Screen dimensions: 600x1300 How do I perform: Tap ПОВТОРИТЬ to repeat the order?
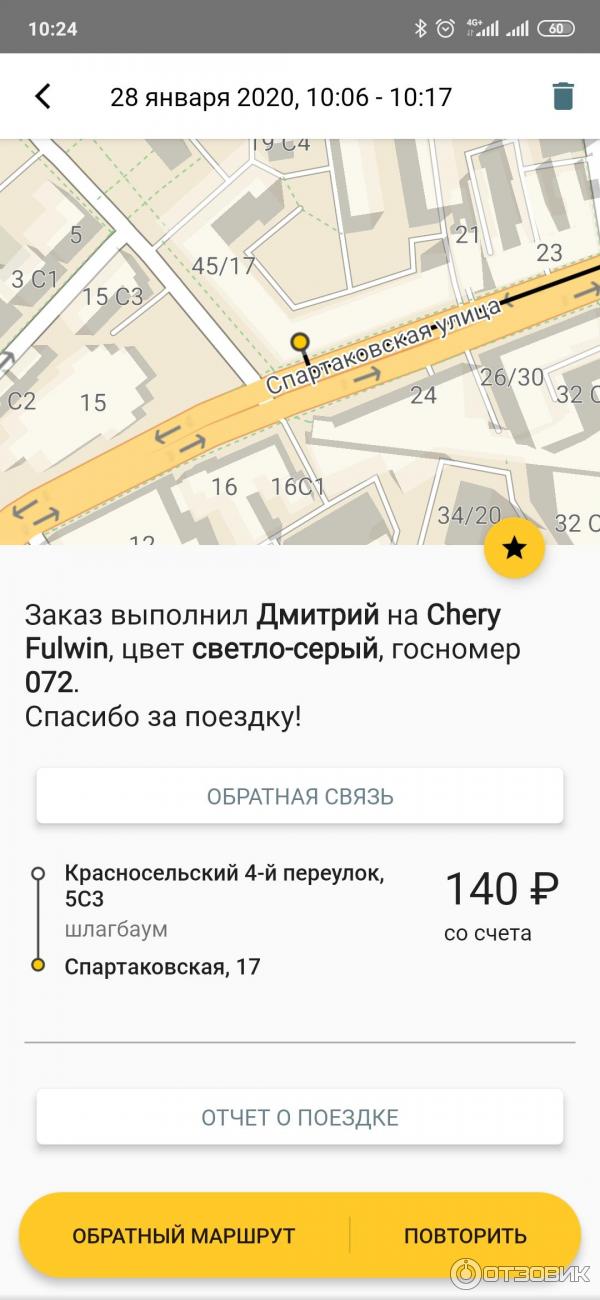pos(465,1235)
